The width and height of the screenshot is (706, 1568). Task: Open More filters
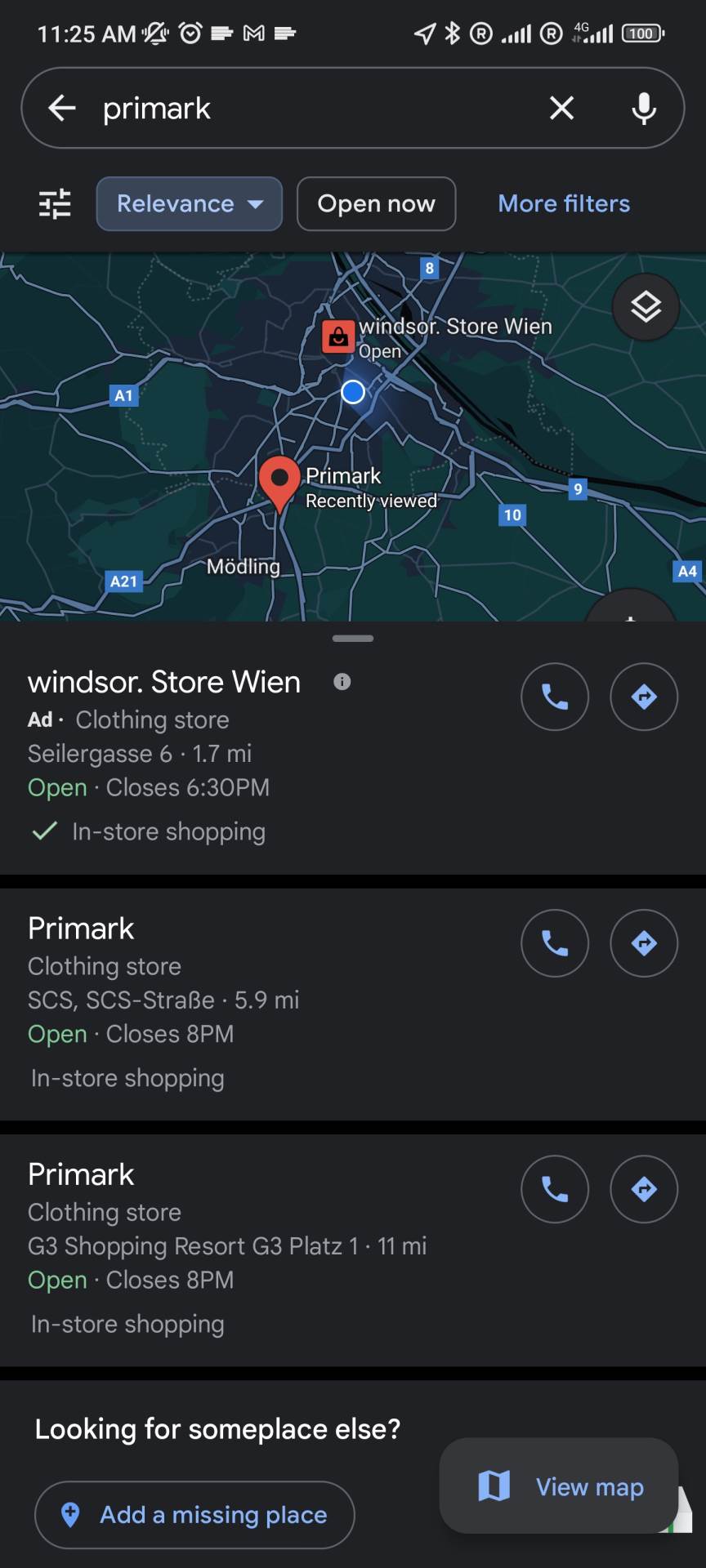[x=564, y=204]
